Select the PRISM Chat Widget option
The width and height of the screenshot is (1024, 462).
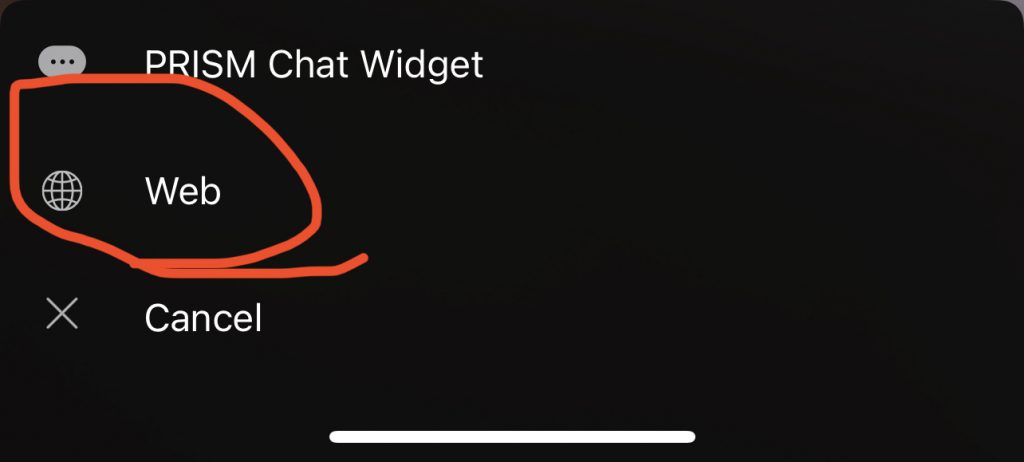(313, 64)
